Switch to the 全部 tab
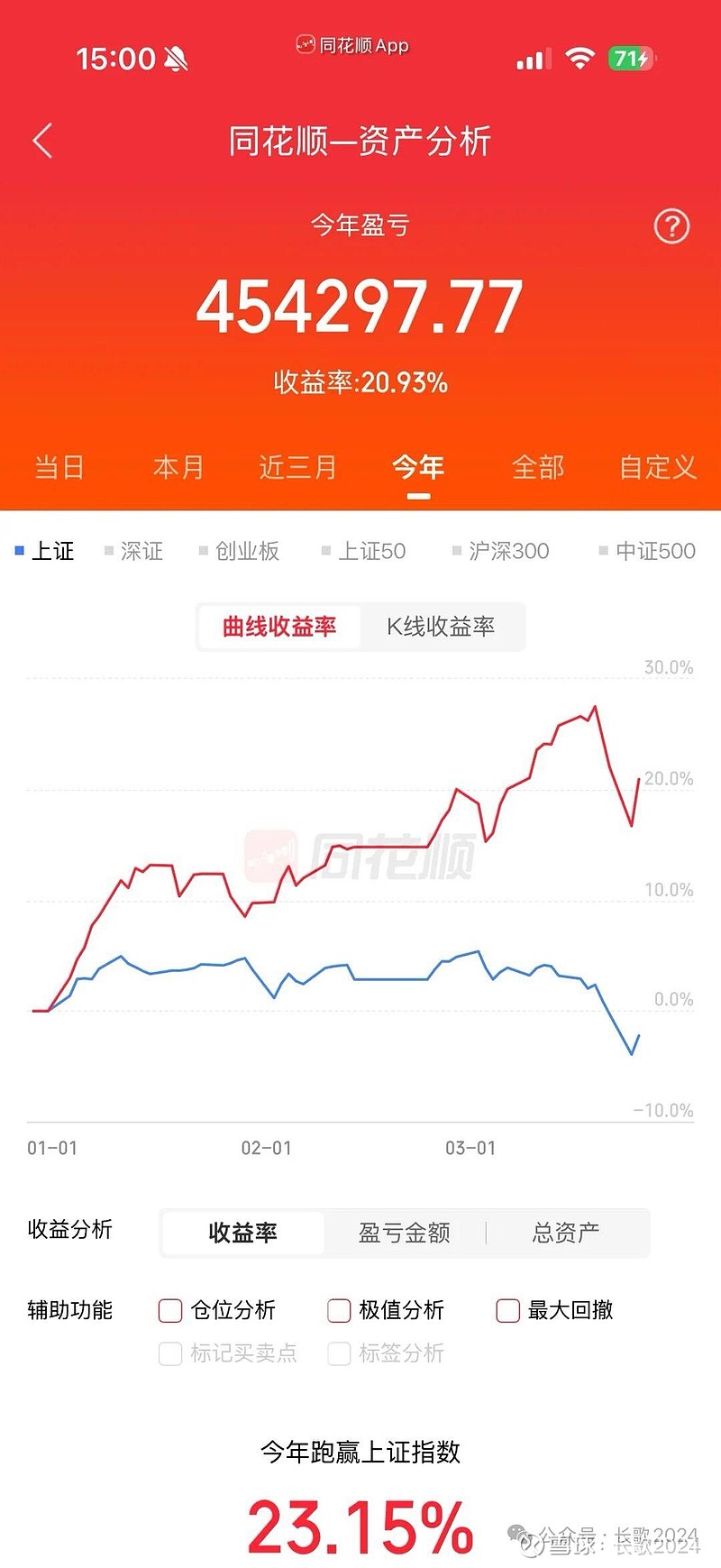 tap(538, 467)
